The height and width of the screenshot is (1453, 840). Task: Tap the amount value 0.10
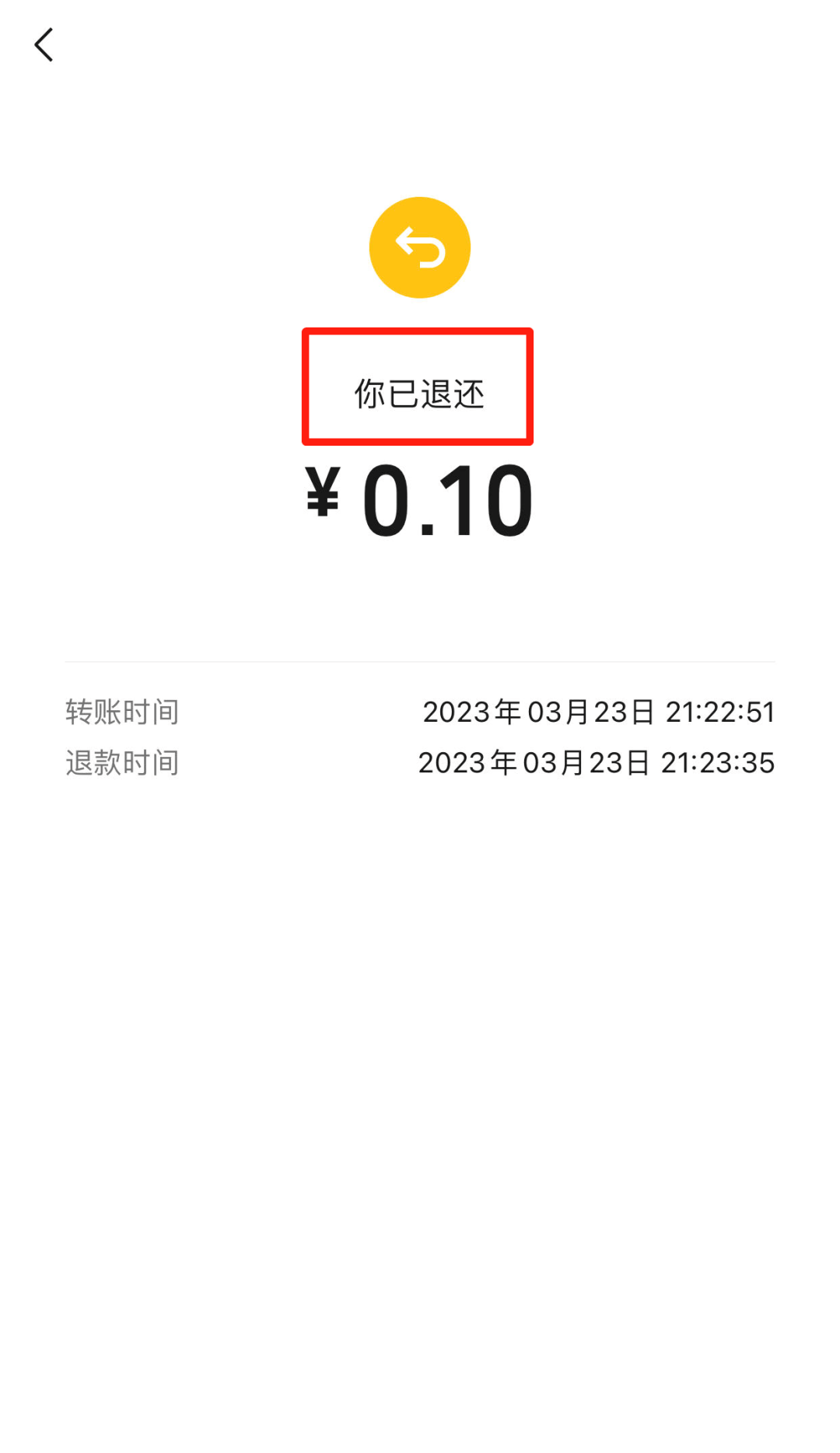tap(451, 502)
